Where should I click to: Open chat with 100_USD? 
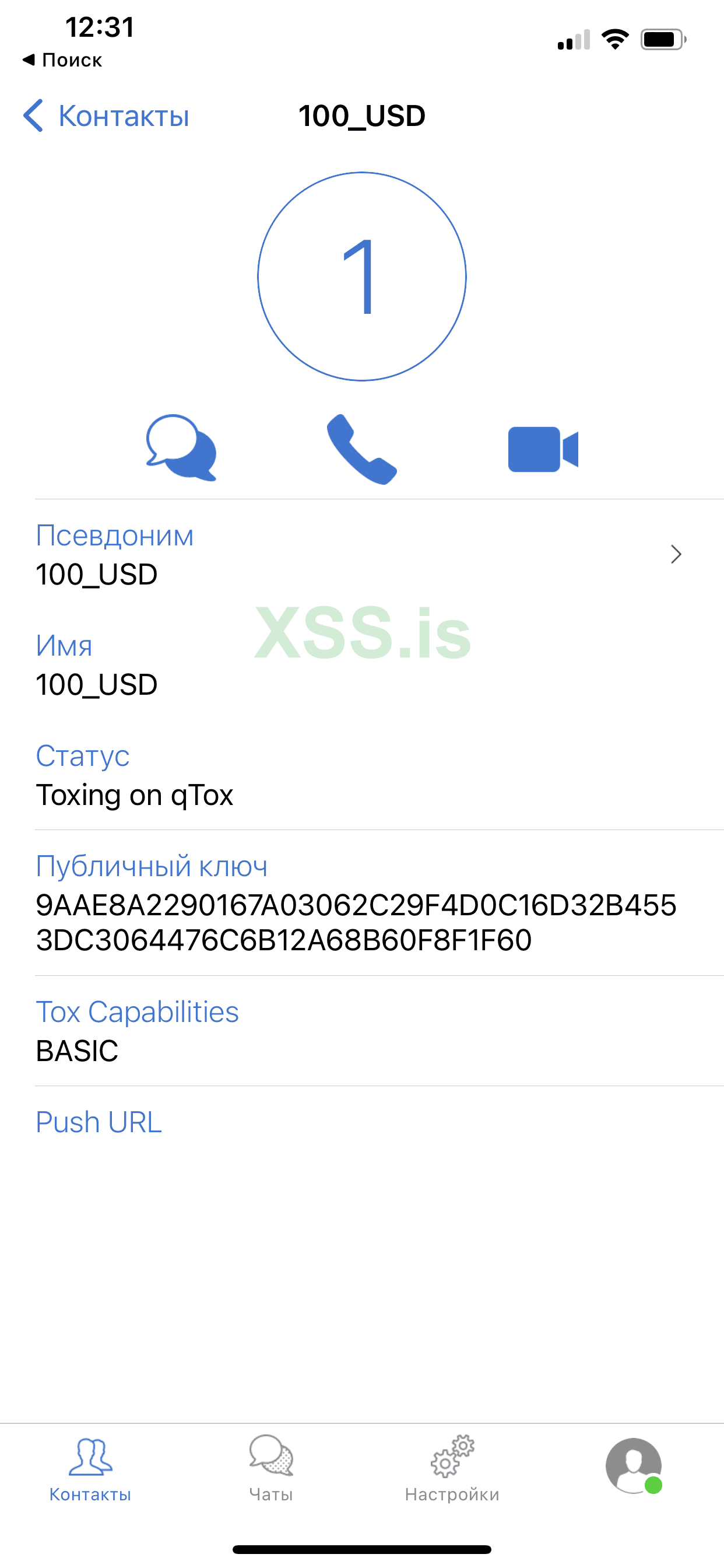coord(181,448)
